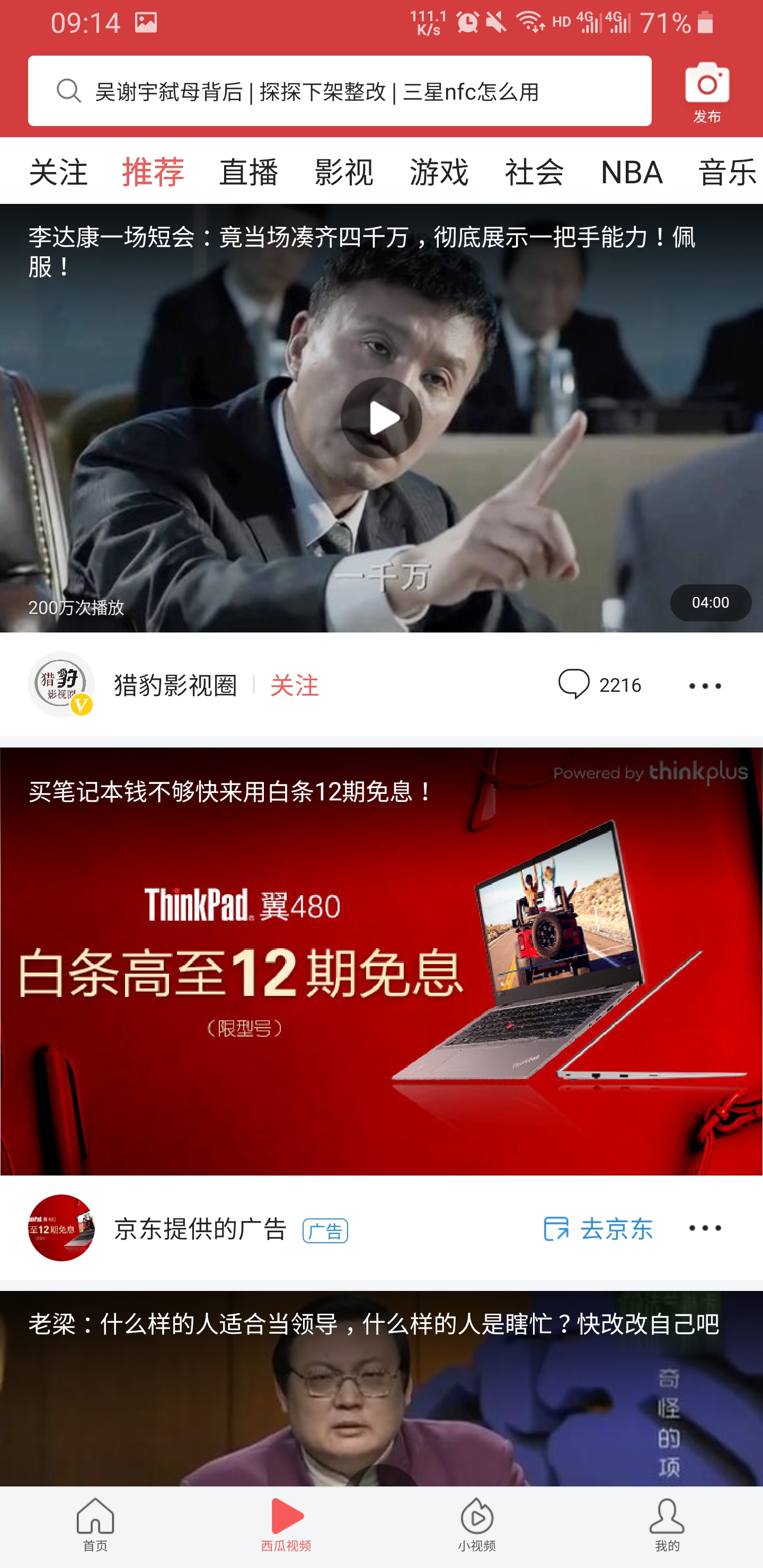Go to the 社会 tab
Image resolution: width=763 pixels, height=1568 pixels.
pyautogui.click(x=535, y=172)
